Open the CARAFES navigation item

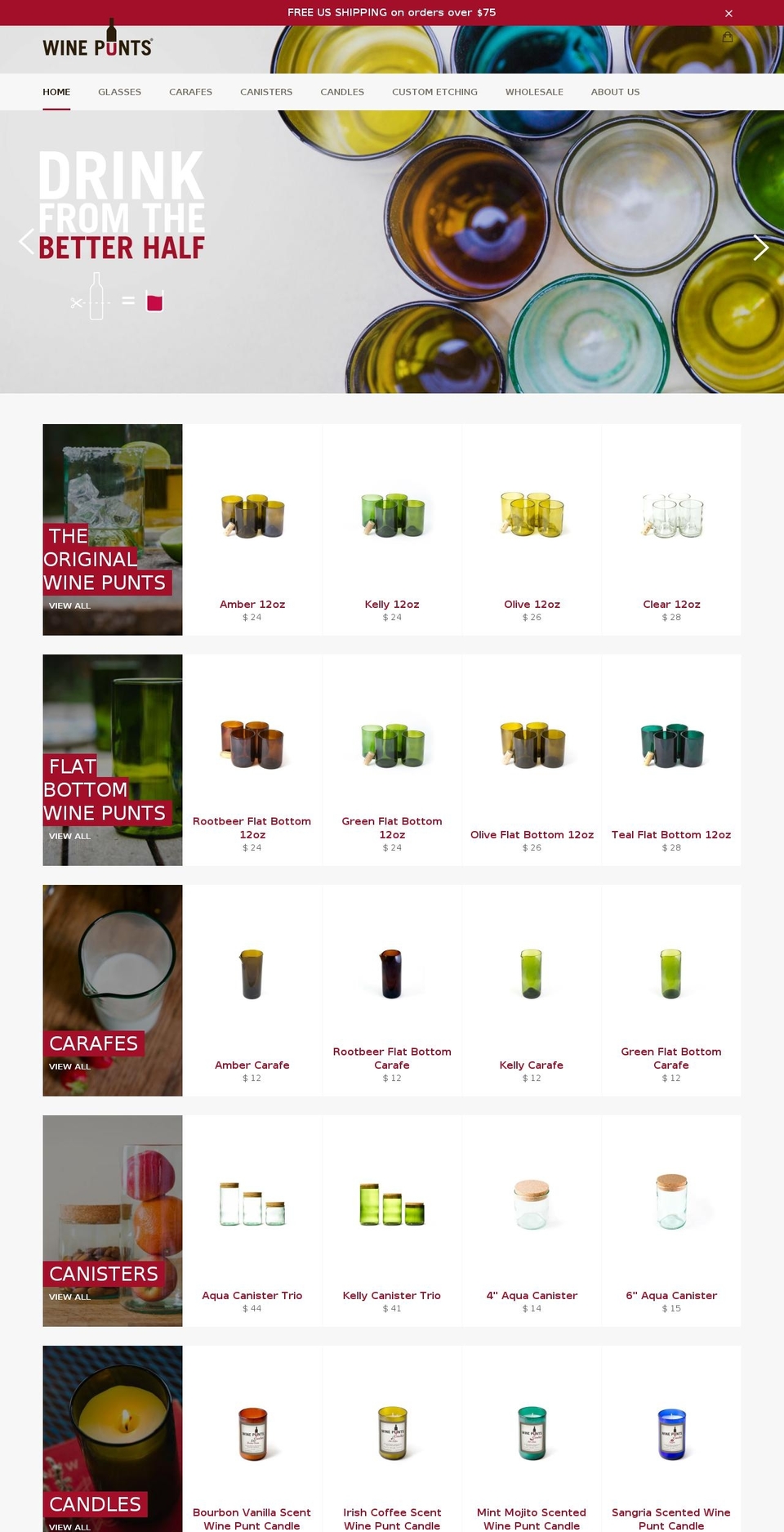click(x=190, y=92)
